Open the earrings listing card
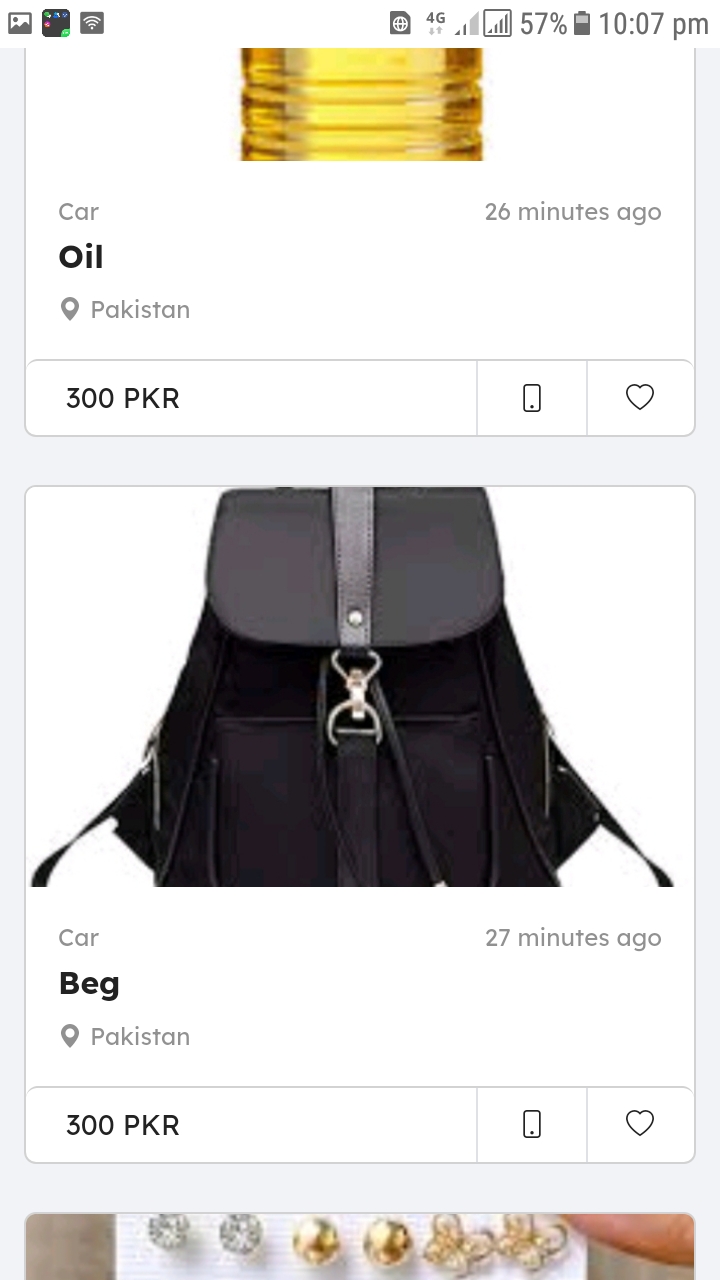Image resolution: width=720 pixels, height=1280 pixels. 360,1246
